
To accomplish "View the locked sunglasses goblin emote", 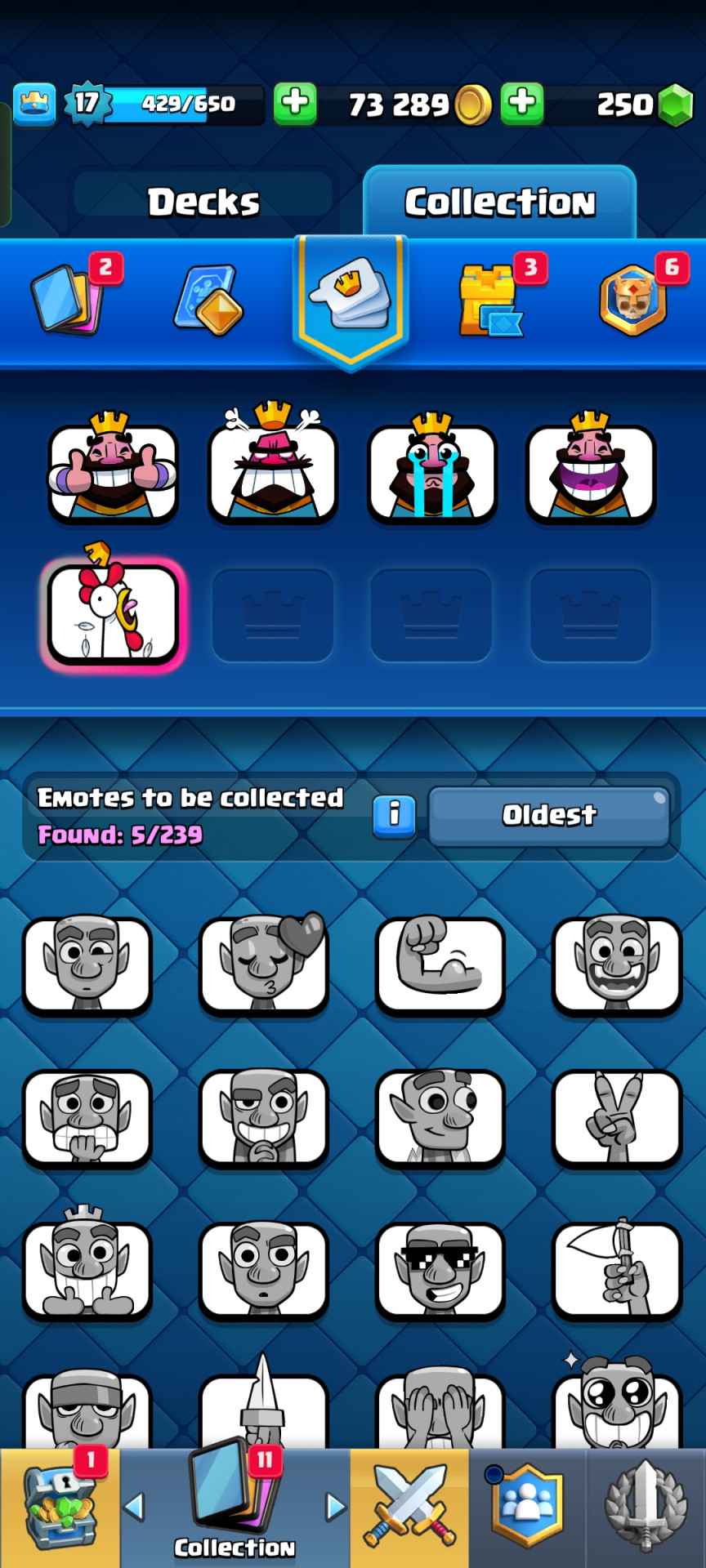I will pos(440,1268).
